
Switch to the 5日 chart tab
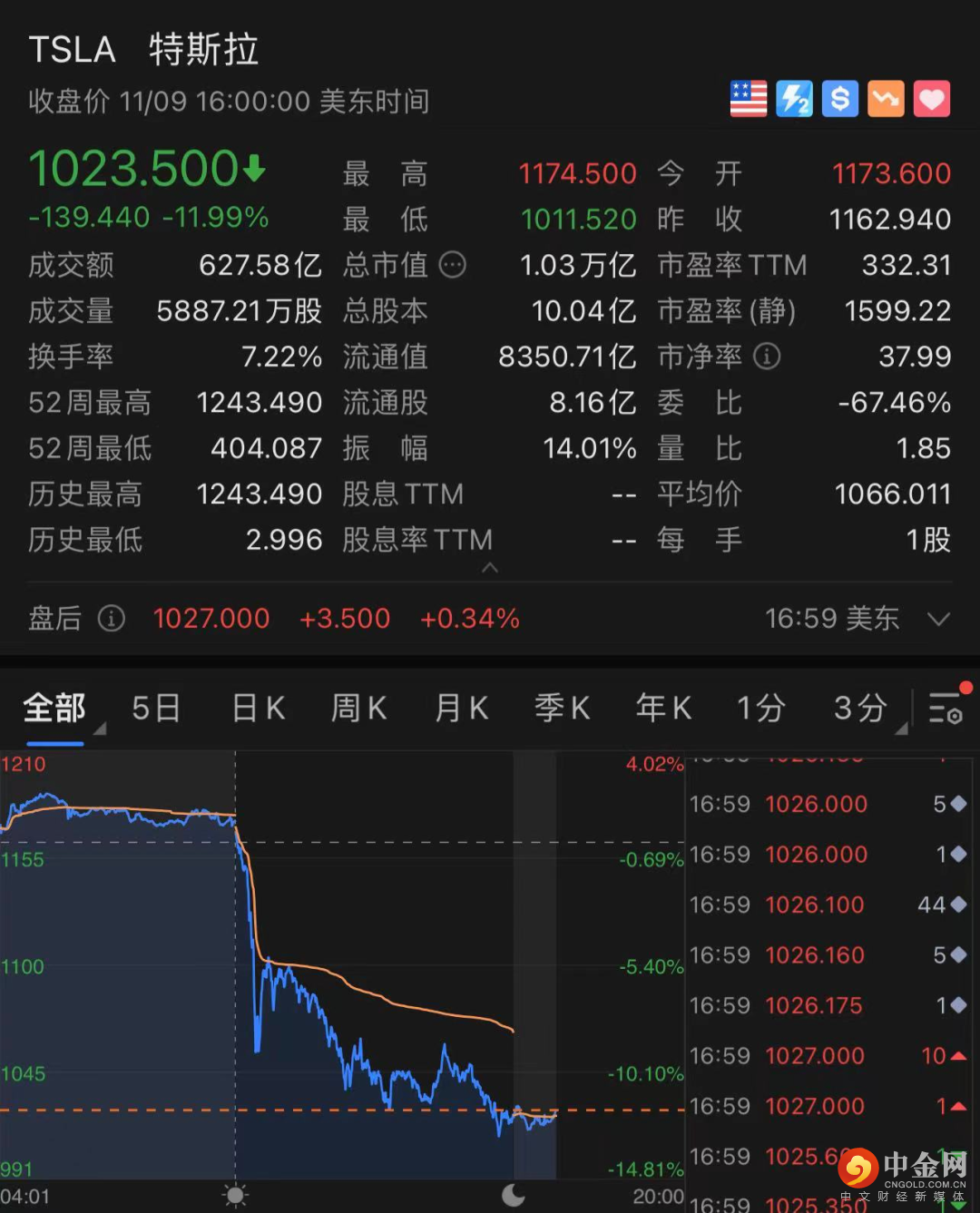[x=156, y=708]
